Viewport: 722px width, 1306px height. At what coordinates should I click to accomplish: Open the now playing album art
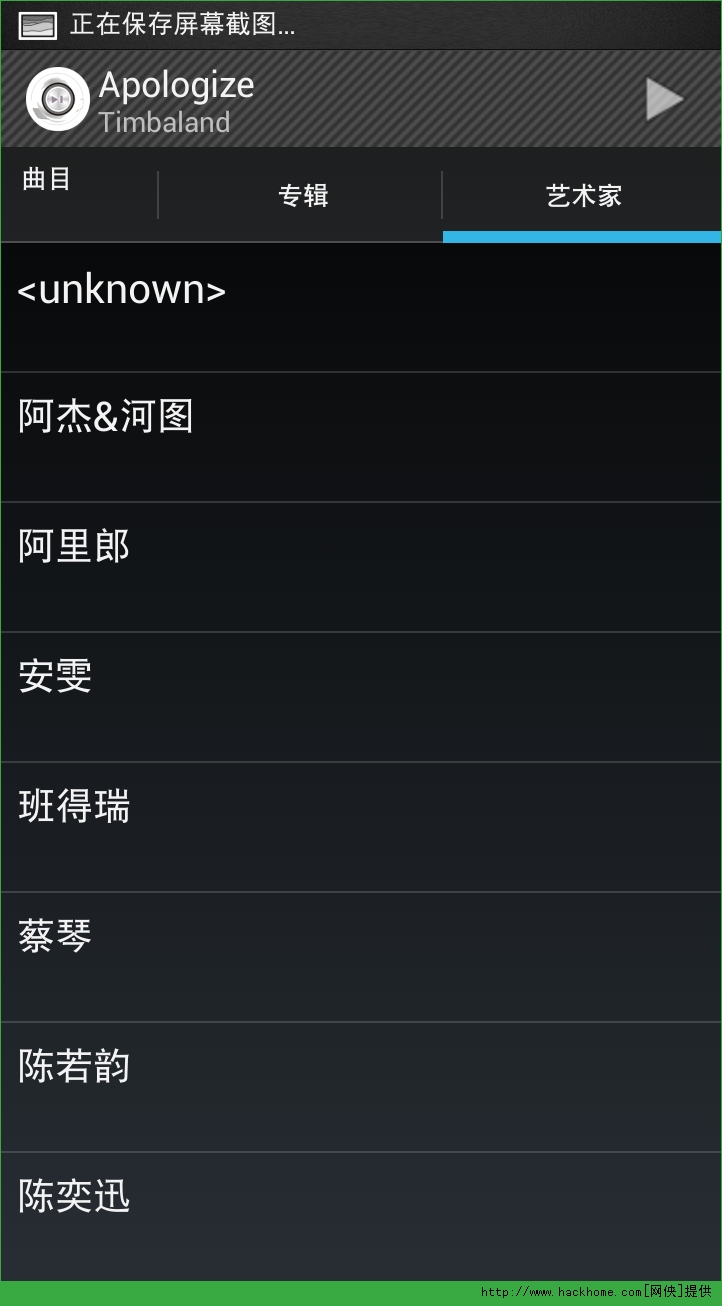coord(57,99)
